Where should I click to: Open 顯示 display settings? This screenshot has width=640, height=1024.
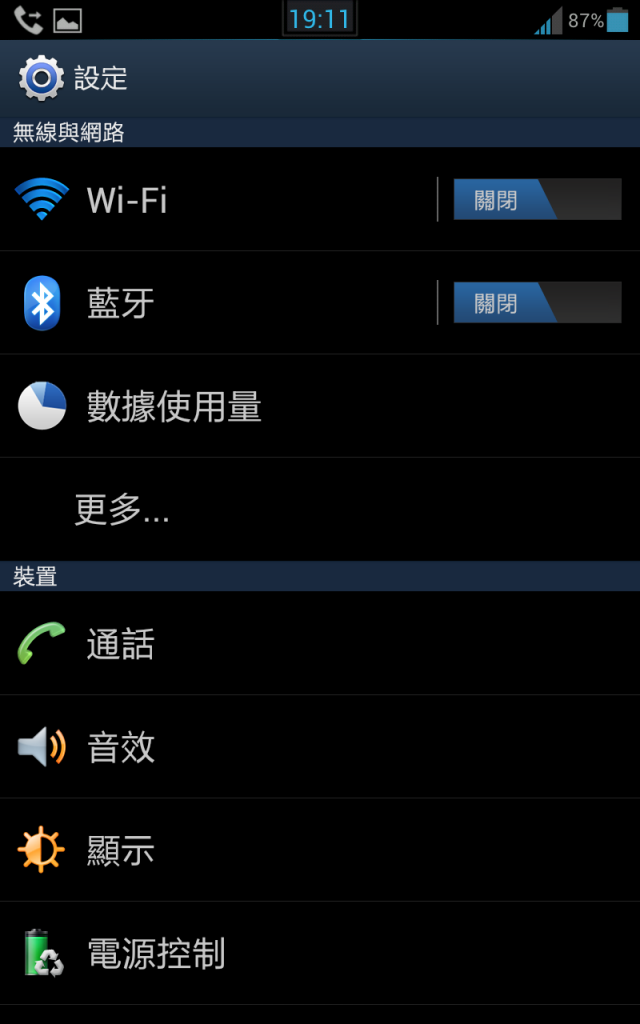320,850
